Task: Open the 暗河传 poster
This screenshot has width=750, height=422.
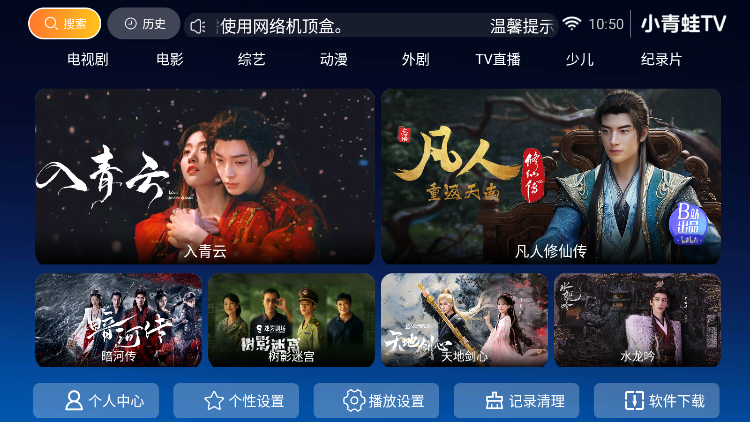Action: [118, 320]
